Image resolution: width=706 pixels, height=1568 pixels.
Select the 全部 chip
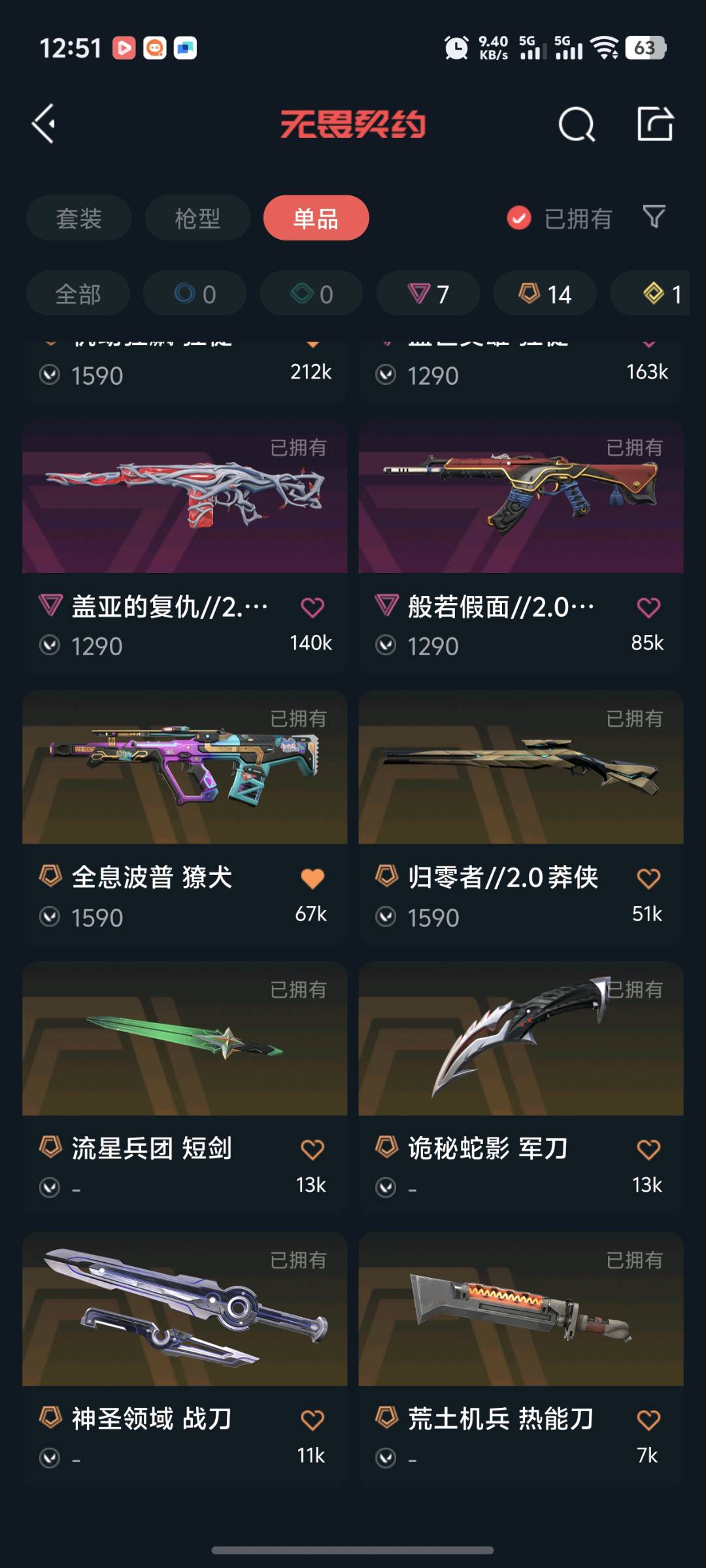point(78,294)
